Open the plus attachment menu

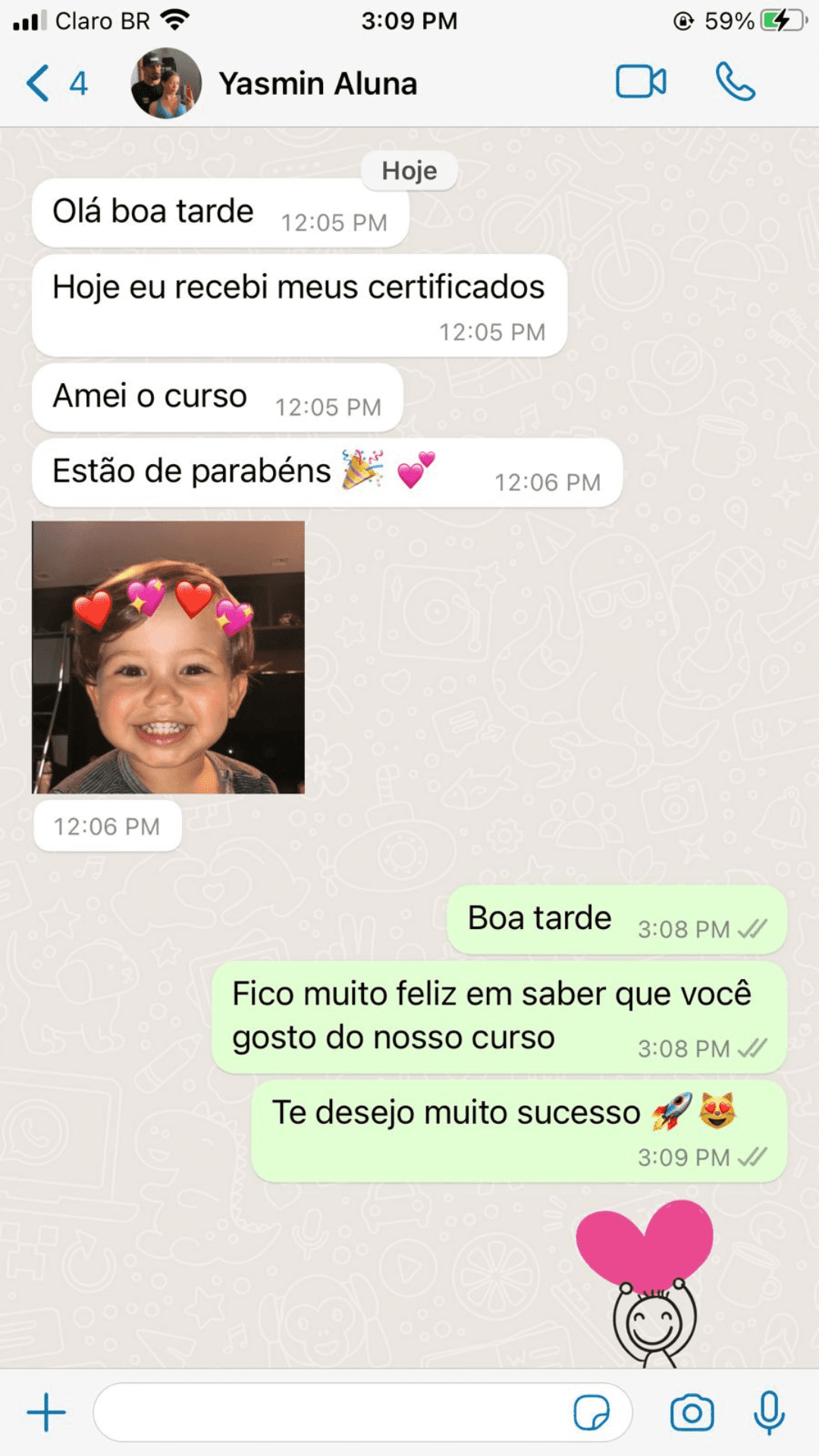pyautogui.click(x=46, y=1413)
